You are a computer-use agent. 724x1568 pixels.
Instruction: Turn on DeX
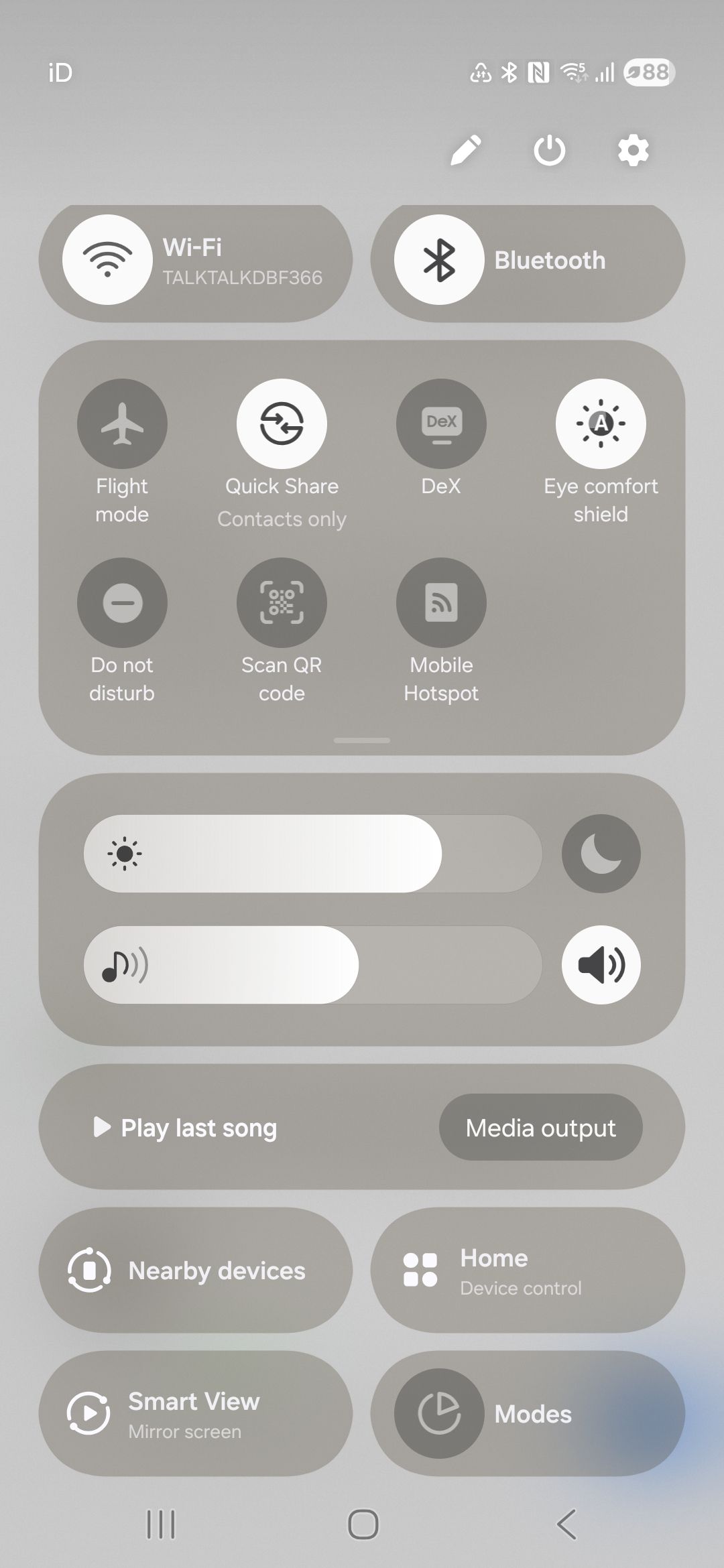tap(441, 423)
